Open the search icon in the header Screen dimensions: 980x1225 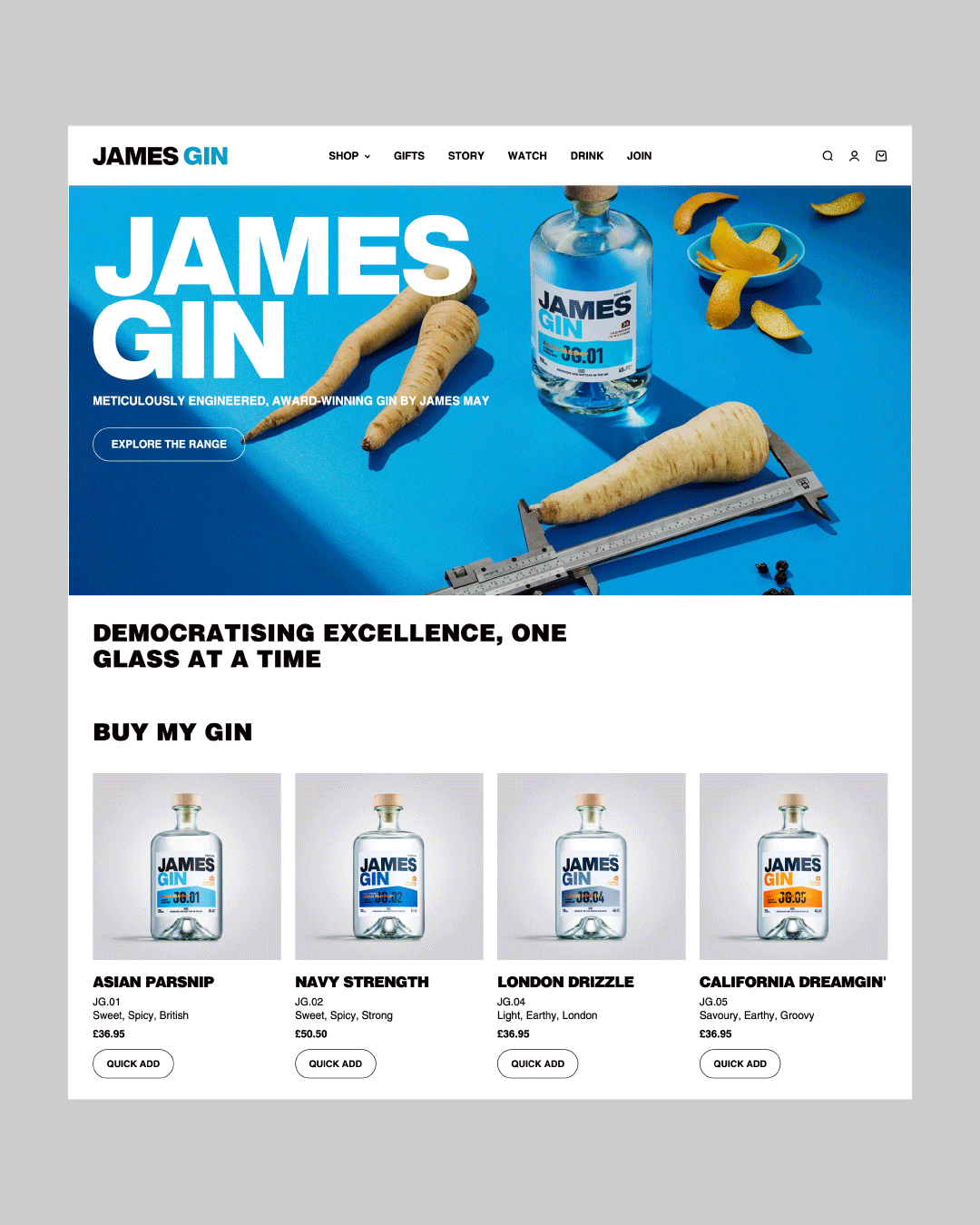[x=828, y=156]
